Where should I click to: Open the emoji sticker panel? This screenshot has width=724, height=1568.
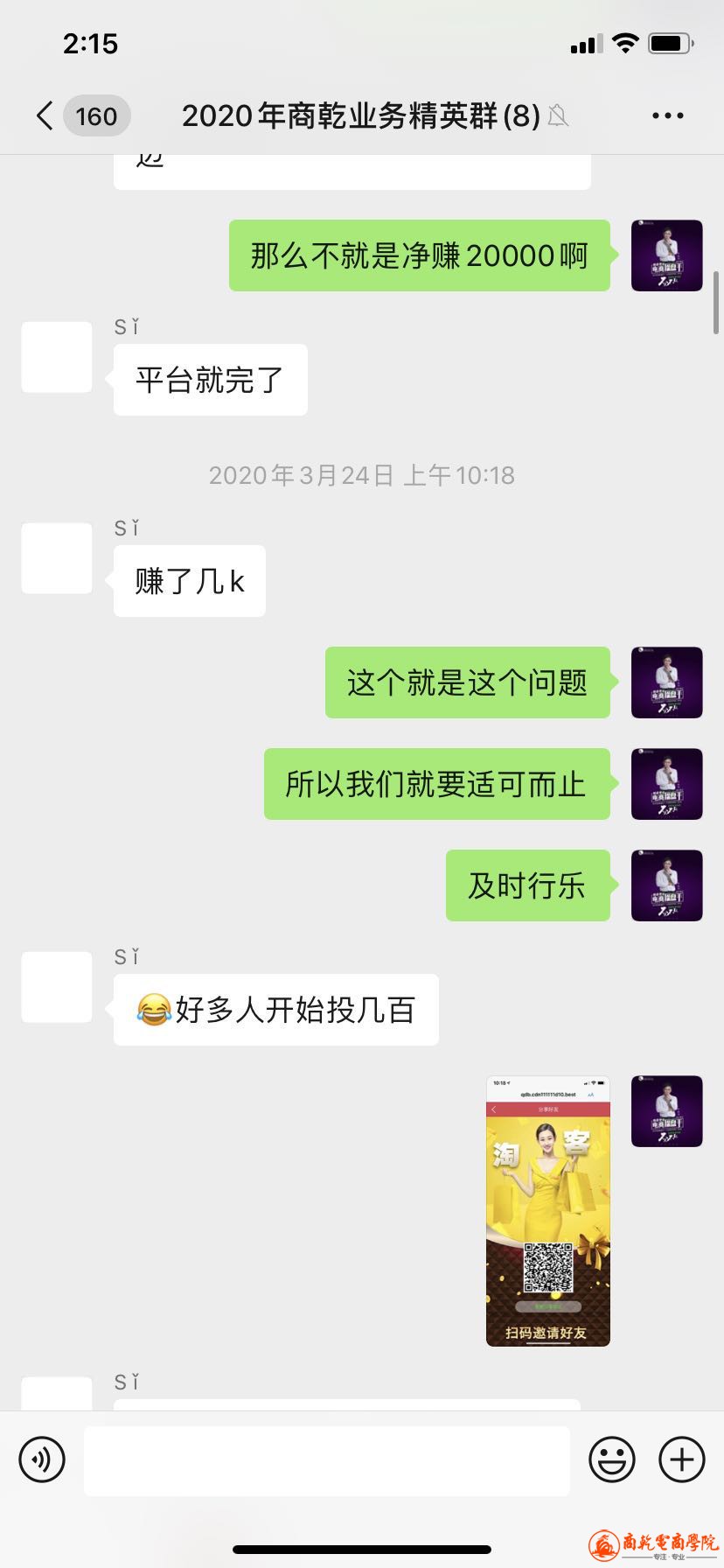[x=611, y=1459]
